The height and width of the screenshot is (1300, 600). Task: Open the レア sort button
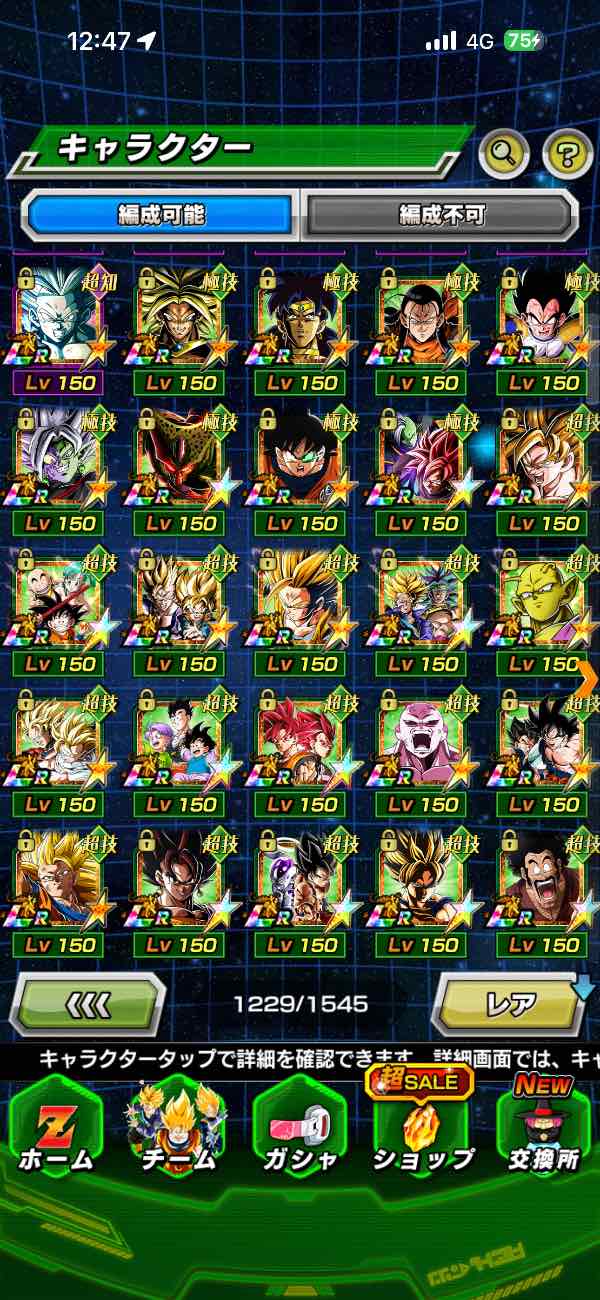pyautogui.click(x=509, y=1003)
